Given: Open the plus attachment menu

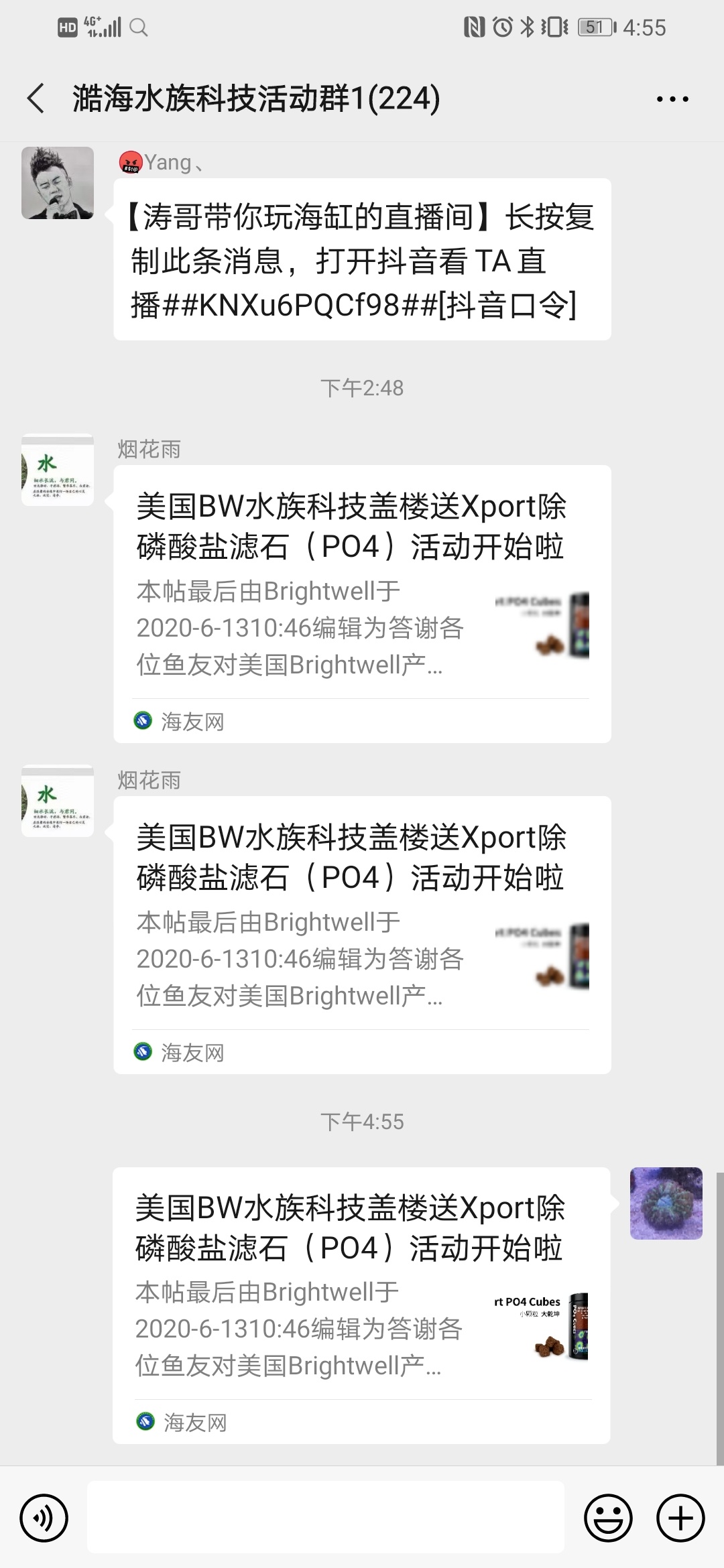Looking at the screenshot, I should click(680, 1518).
